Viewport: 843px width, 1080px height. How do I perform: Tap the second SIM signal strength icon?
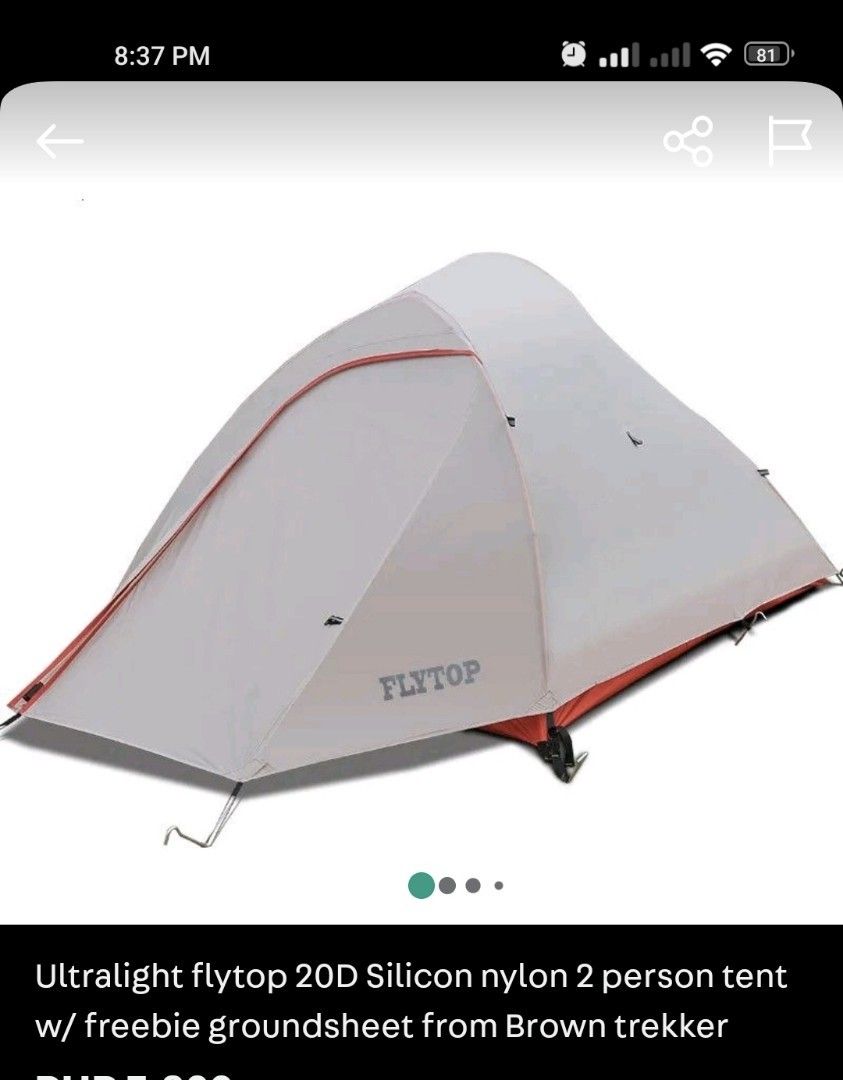(670, 56)
